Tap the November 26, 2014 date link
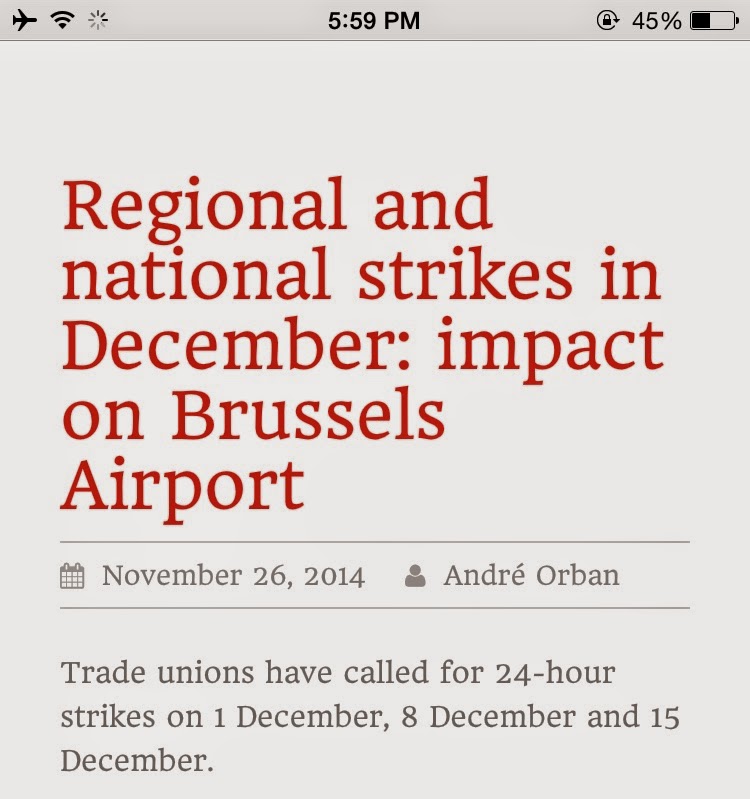Image resolution: width=750 pixels, height=799 pixels. coord(233,576)
